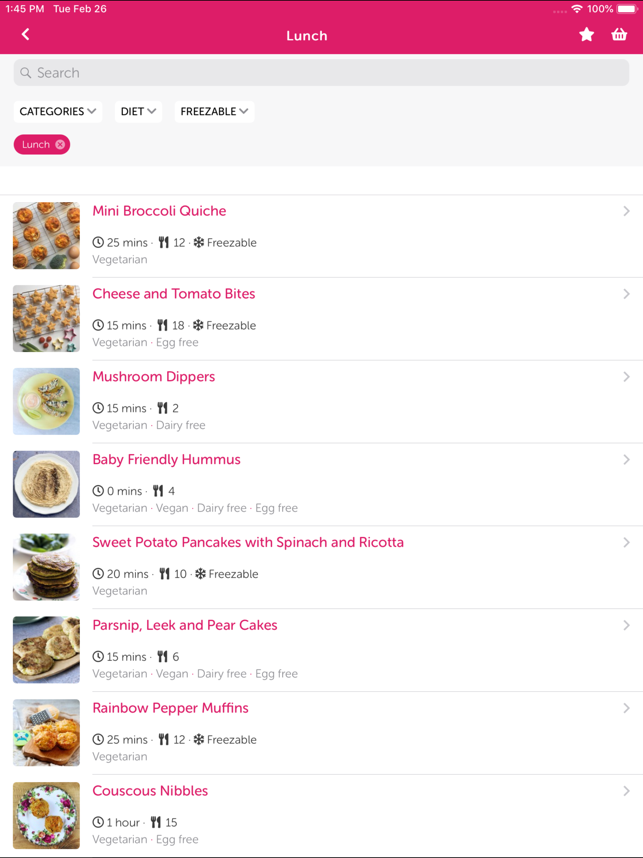Viewport: 643px width, 858px height.
Task: Expand the DIET filter dropdown
Action: coord(138,112)
